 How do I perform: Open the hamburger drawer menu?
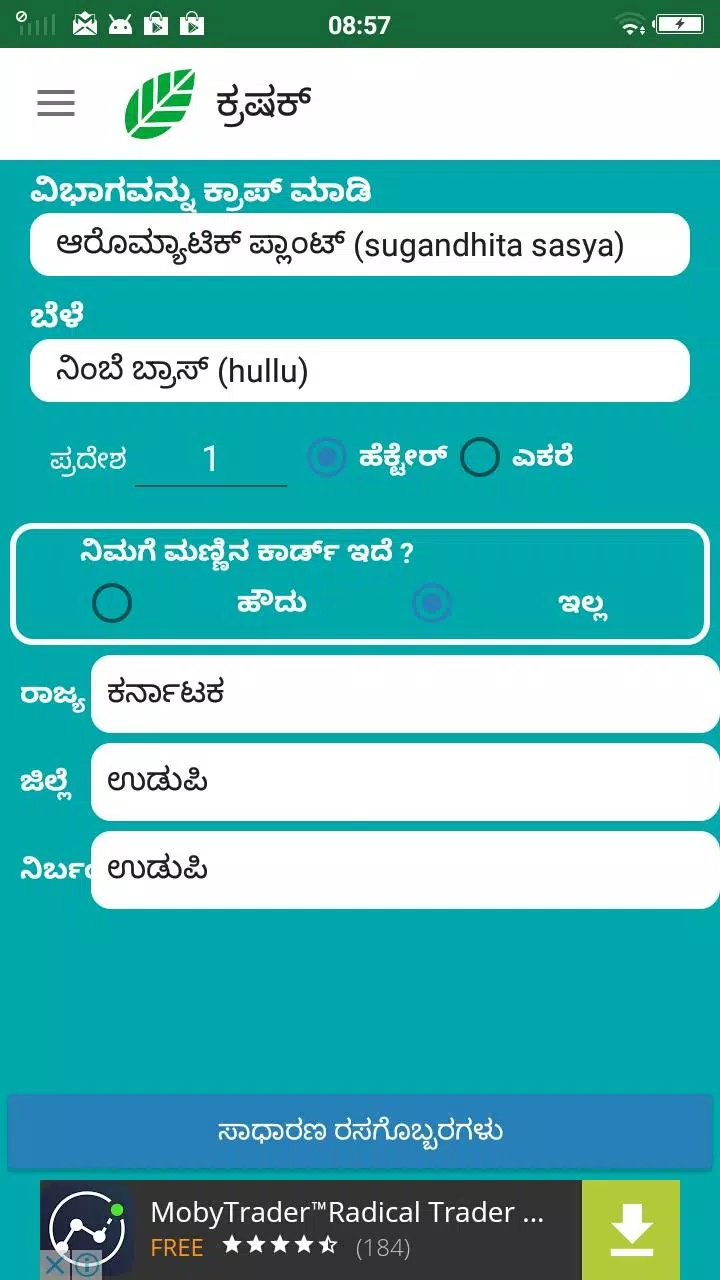pyautogui.click(x=56, y=103)
